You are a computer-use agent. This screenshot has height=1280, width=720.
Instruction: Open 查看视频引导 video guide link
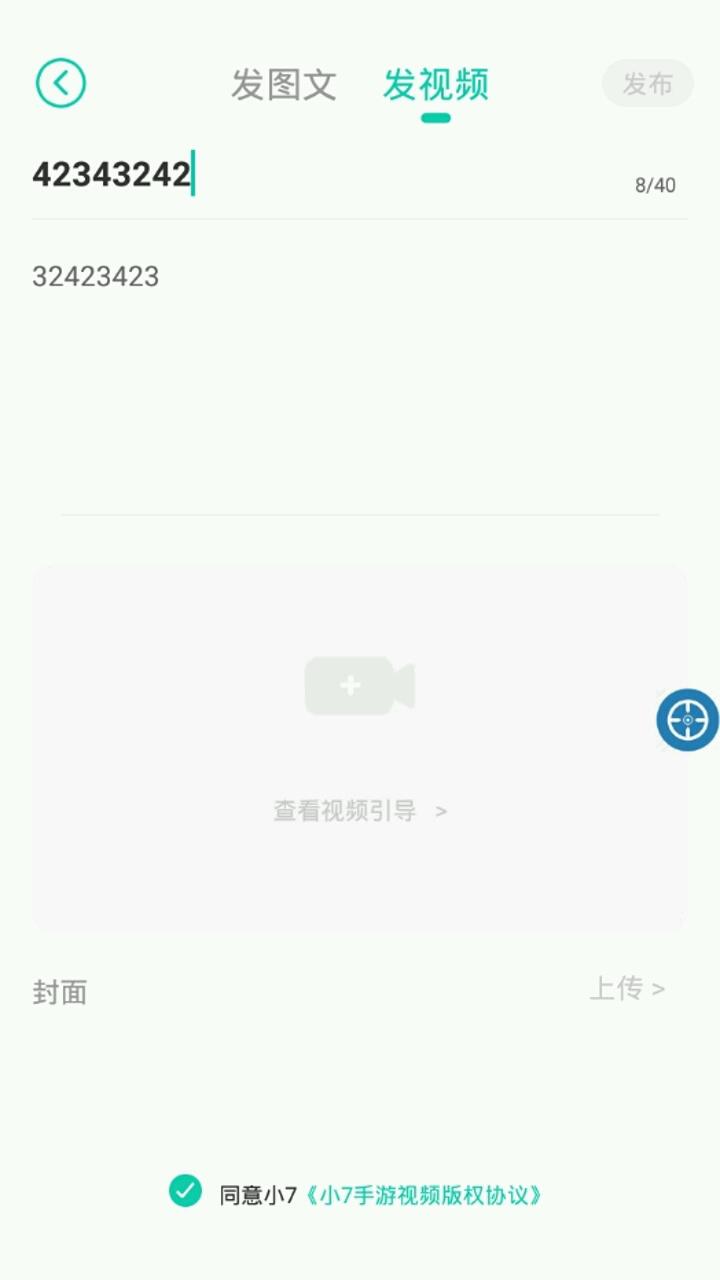click(x=359, y=811)
